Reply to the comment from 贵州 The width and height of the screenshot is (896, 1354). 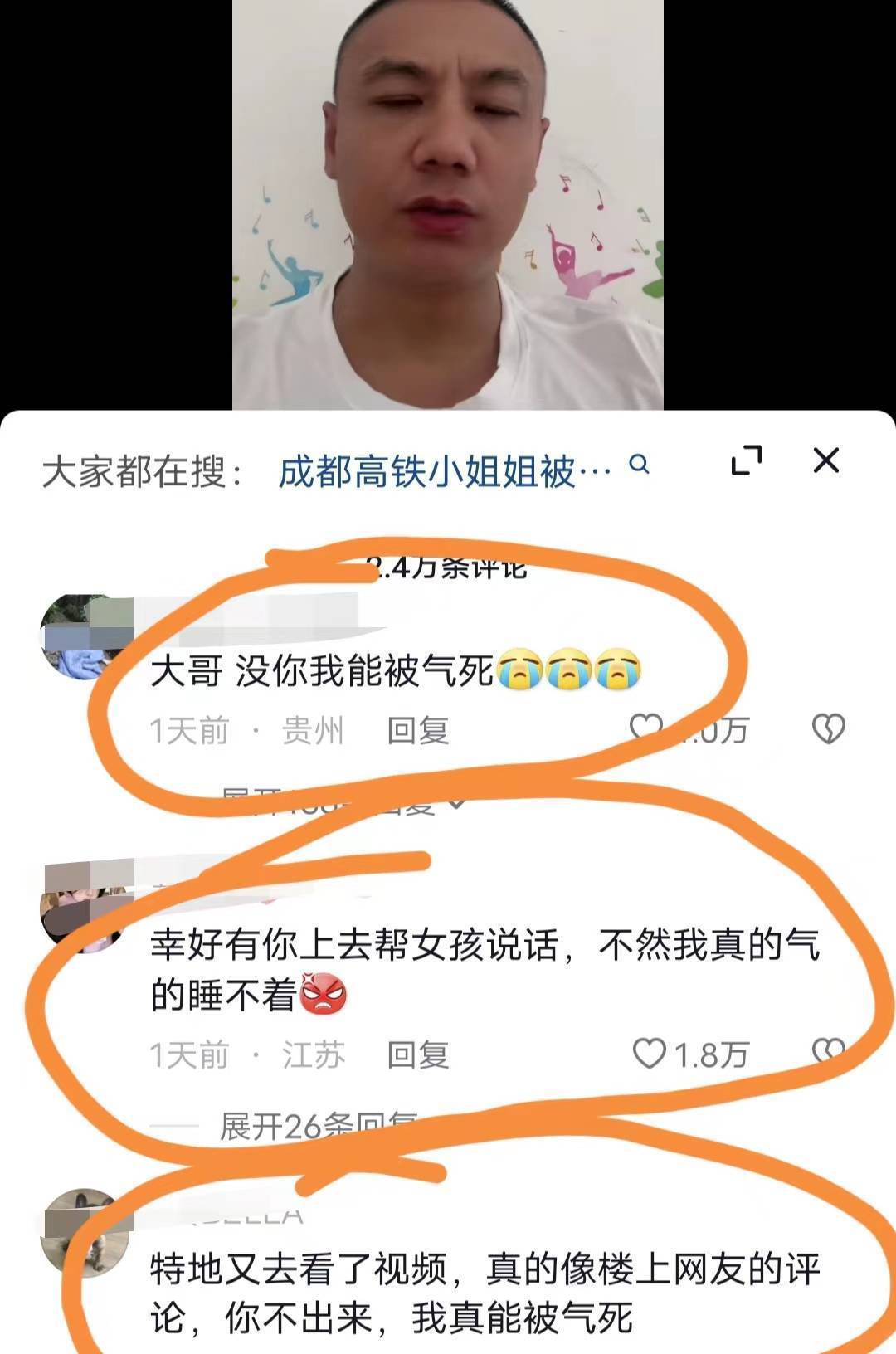[x=418, y=731]
